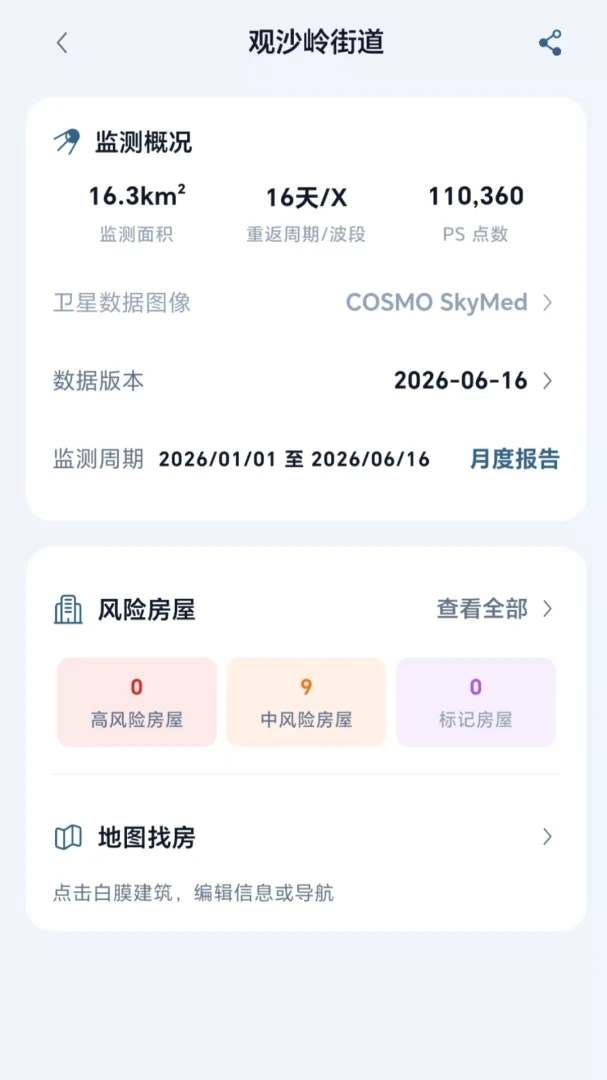The image size is (607, 1080).
Task: View all risk houses via 查看全部
Action: tap(495, 609)
